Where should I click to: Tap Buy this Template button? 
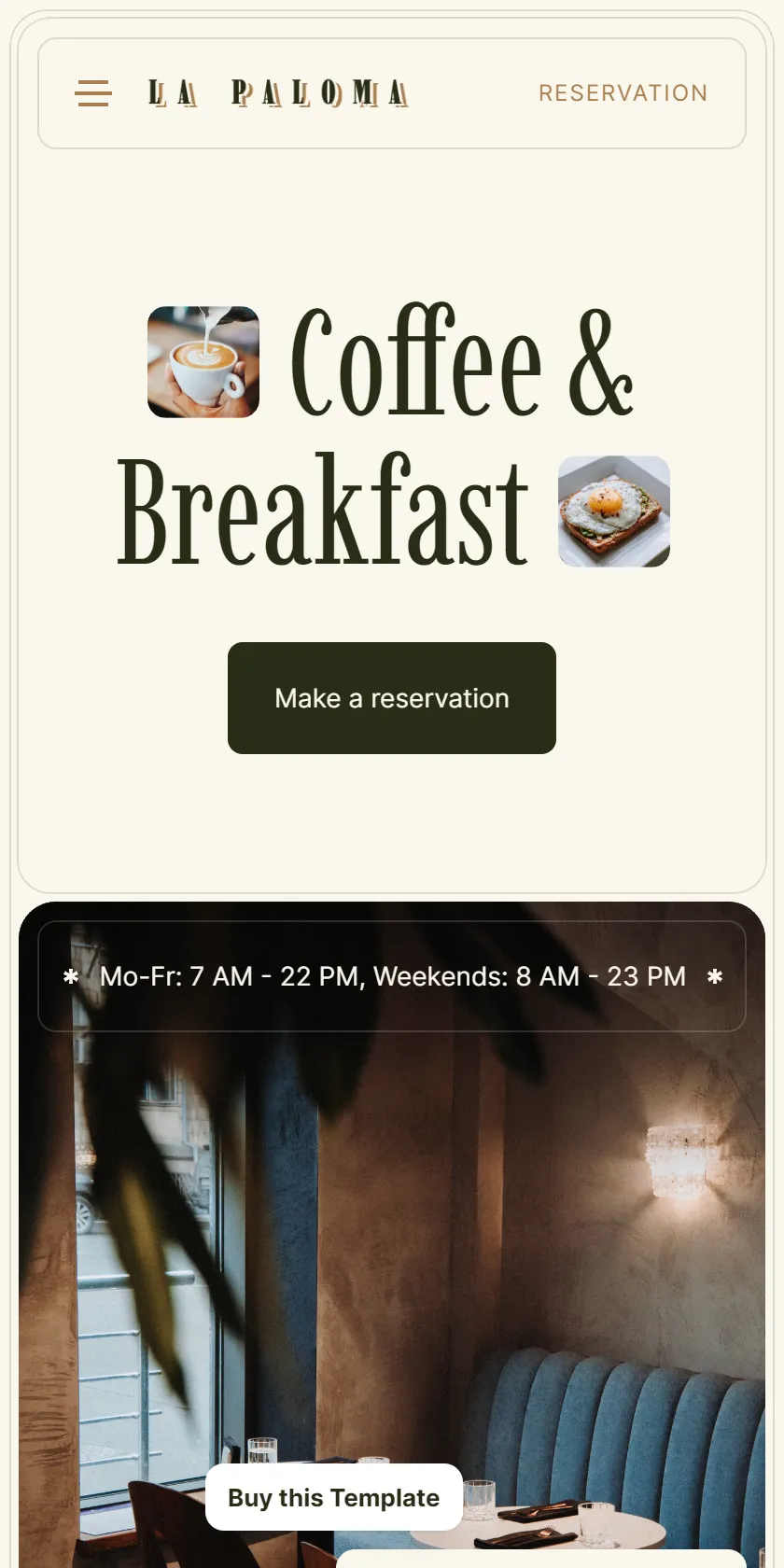(334, 1497)
